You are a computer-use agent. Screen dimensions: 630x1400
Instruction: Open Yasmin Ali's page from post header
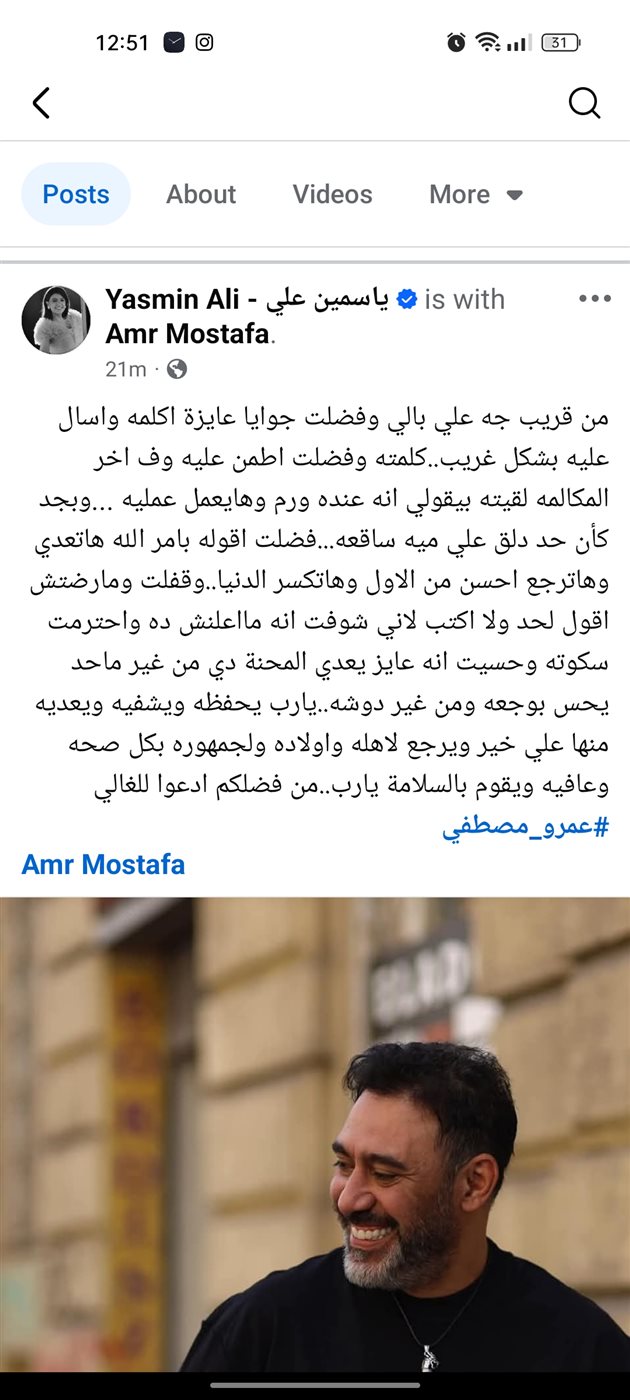[x=248, y=299]
